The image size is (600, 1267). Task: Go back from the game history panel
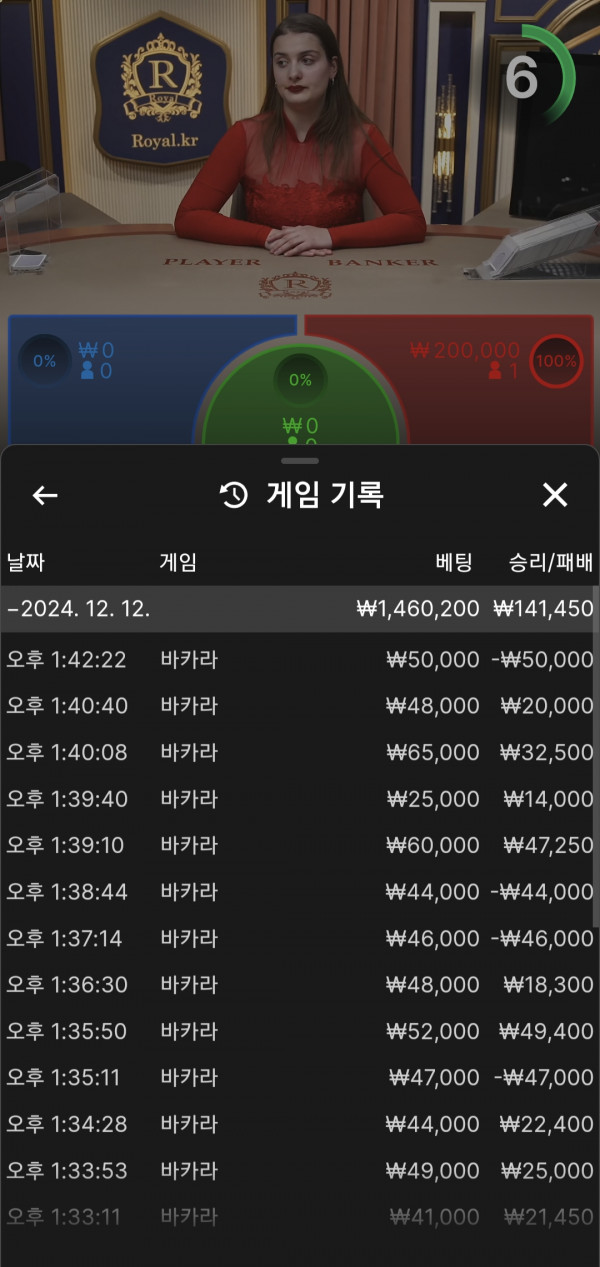45,495
